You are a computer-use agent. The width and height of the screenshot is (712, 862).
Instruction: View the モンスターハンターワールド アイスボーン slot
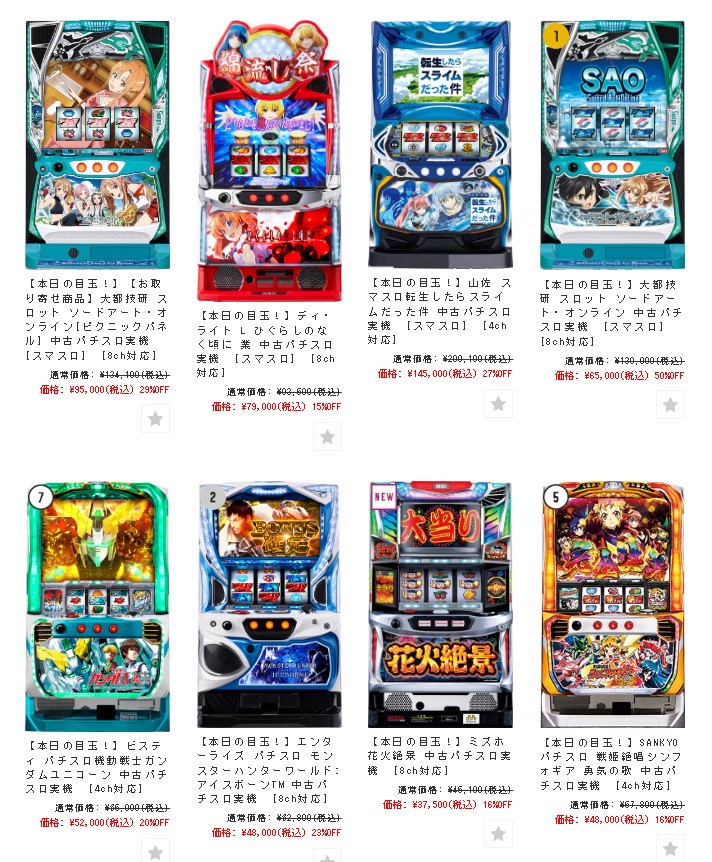[x=269, y=605]
